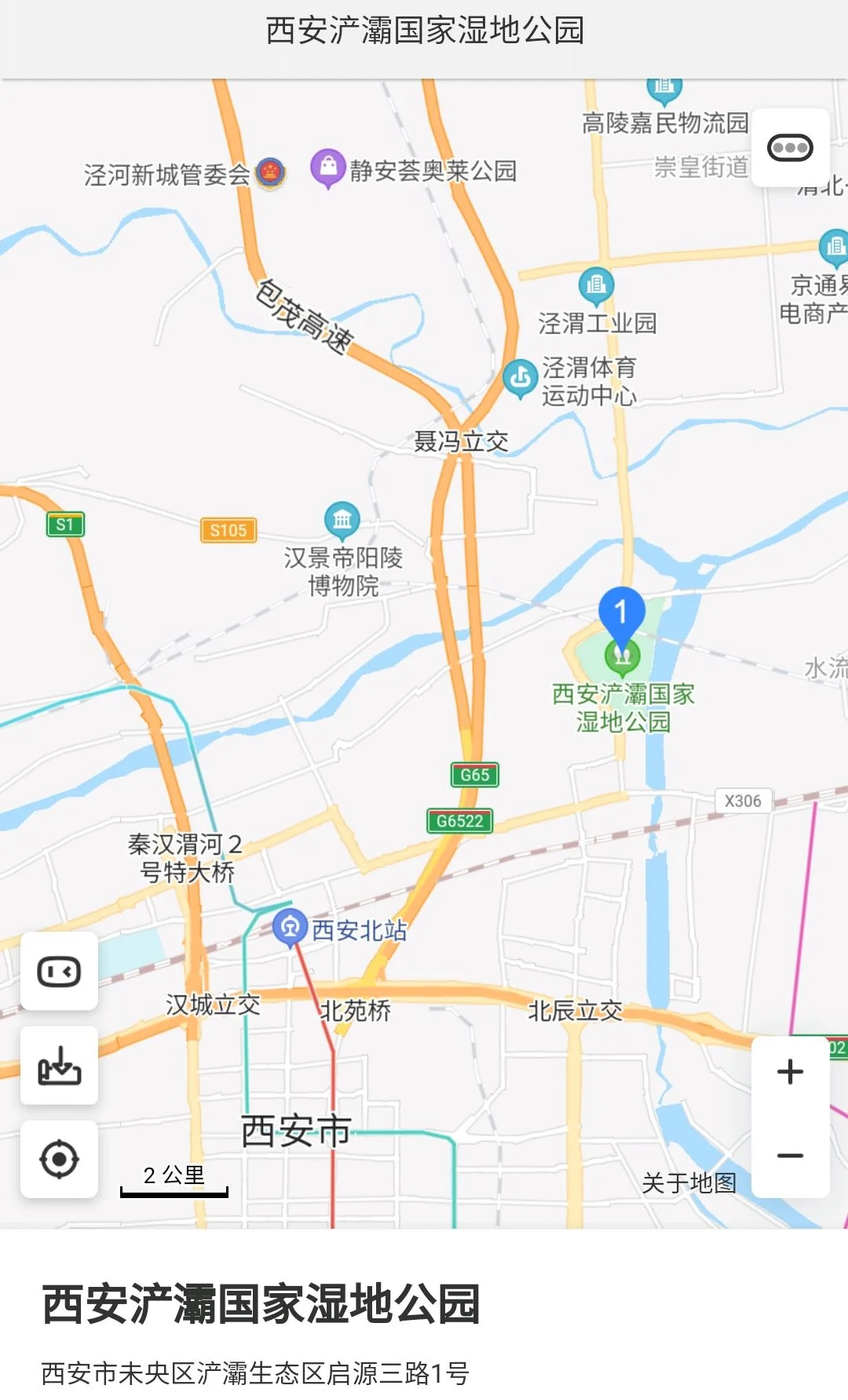Zoom in with the plus button
Image resolution: width=848 pixels, height=1400 pixels.
[x=790, y=1071]
